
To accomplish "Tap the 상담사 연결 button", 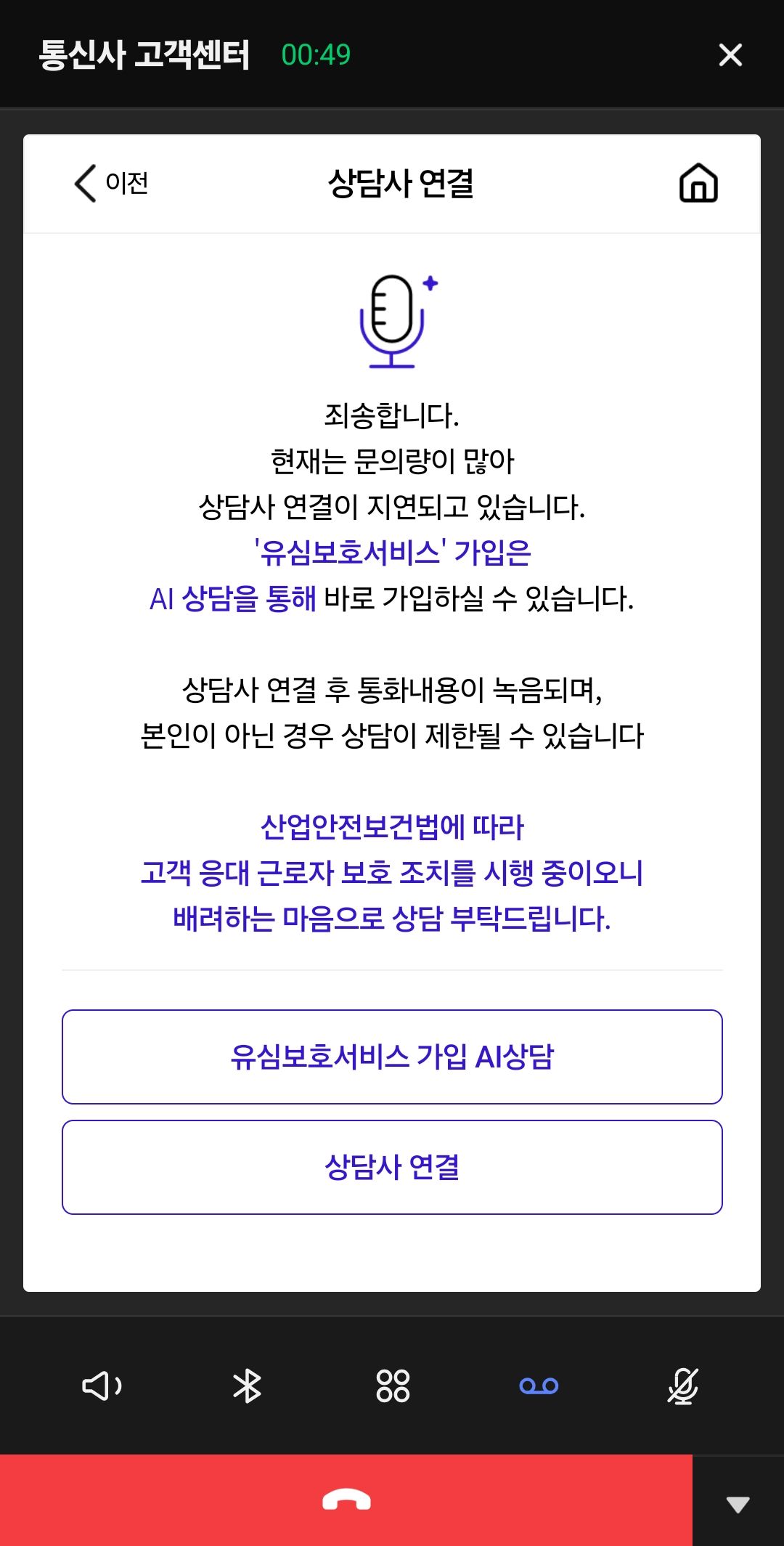I will point(392,1168).
